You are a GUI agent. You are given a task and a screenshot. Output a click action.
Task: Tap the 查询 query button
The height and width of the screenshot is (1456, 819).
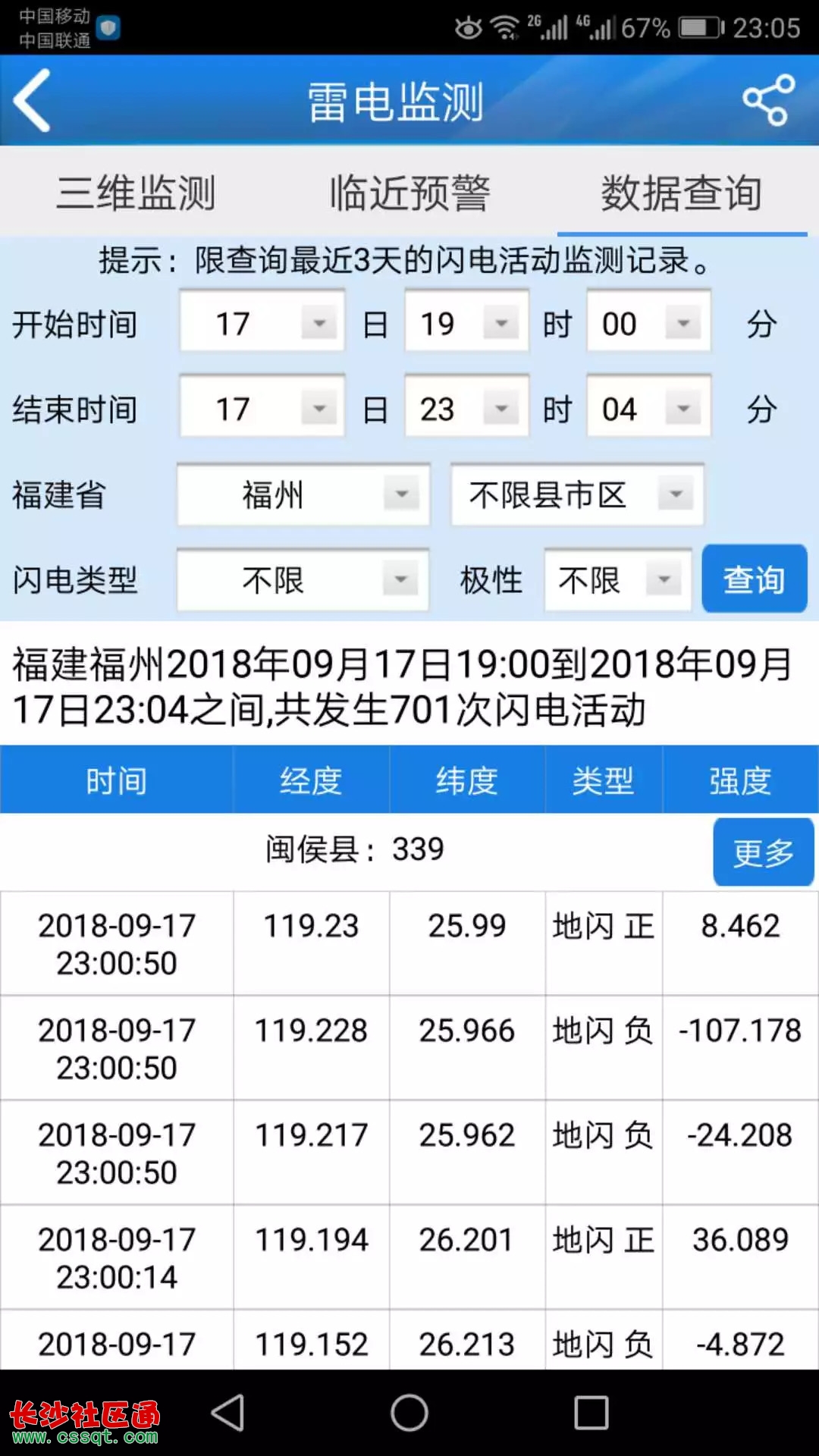[x=755, y=579]
